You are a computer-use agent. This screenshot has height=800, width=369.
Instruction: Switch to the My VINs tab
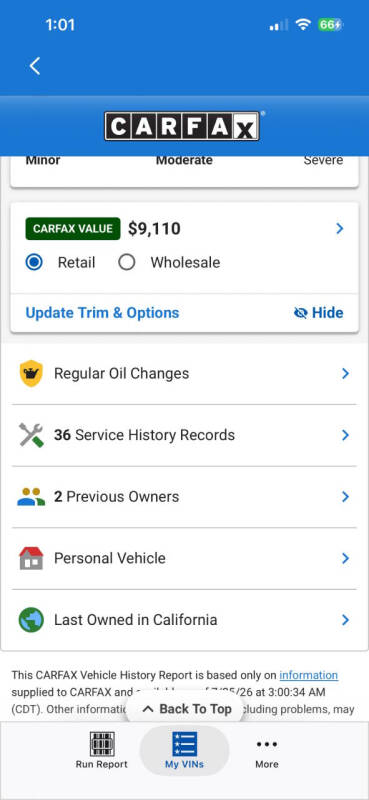click(x=184, y=751)
